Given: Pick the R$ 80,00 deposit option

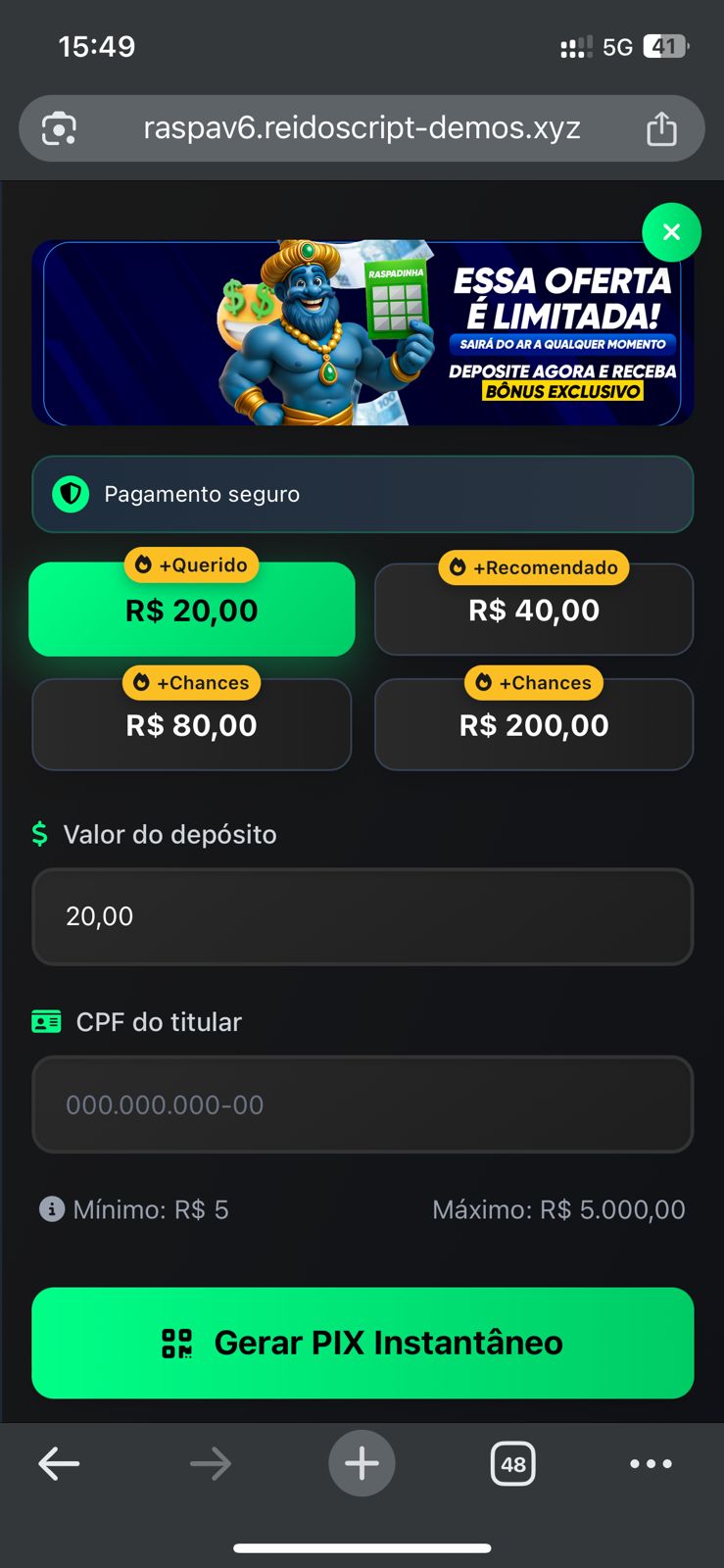Looking at the screenshot, I should [x=192, y=725].
